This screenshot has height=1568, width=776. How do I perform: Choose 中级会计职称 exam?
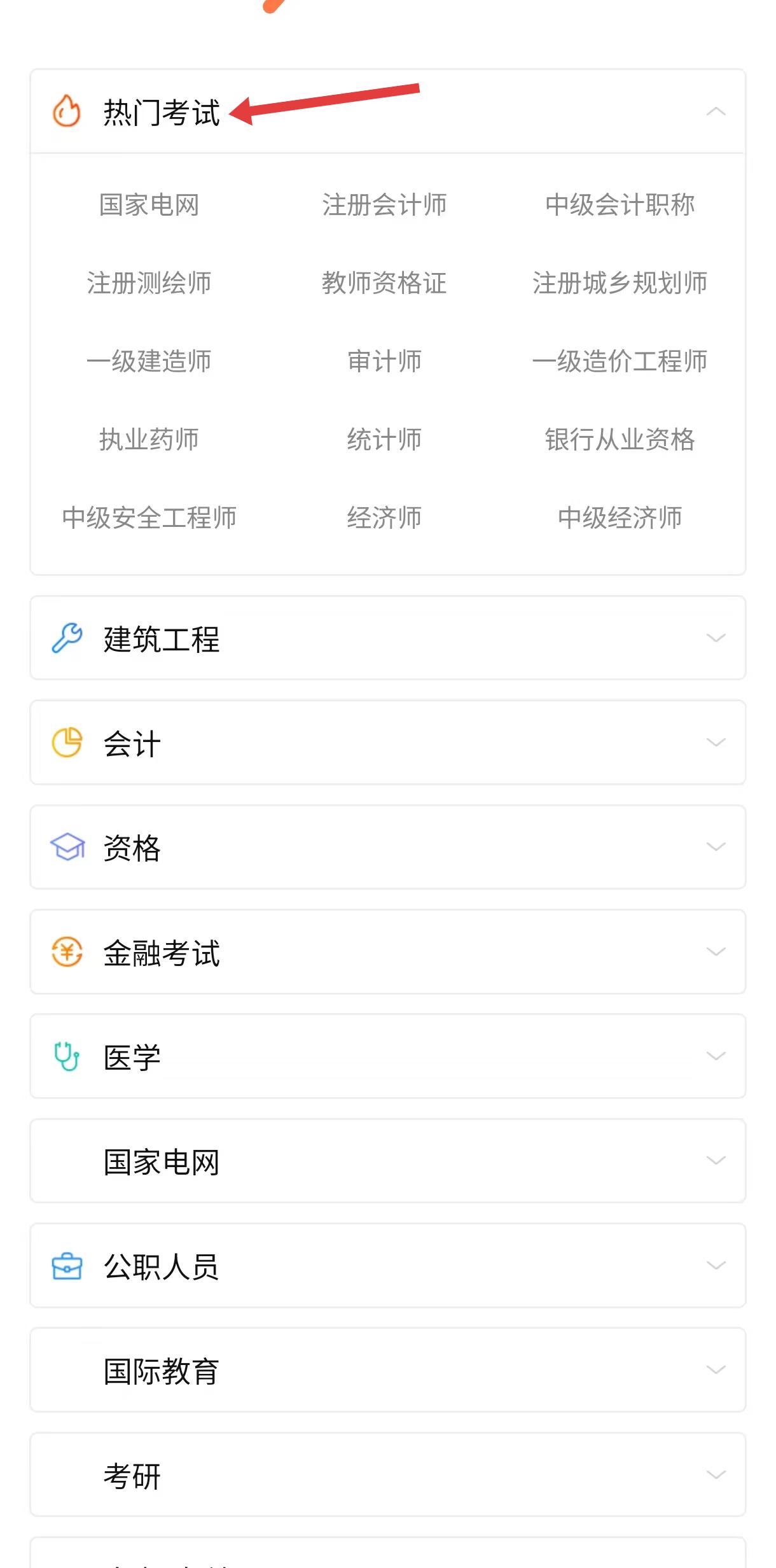(620, 205)
